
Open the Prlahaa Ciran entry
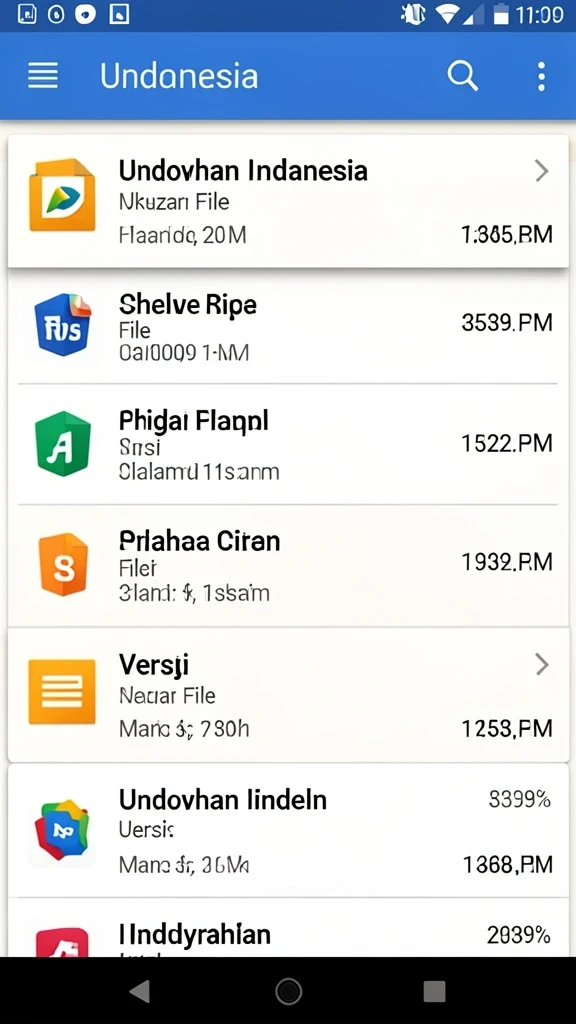[288, 566]
